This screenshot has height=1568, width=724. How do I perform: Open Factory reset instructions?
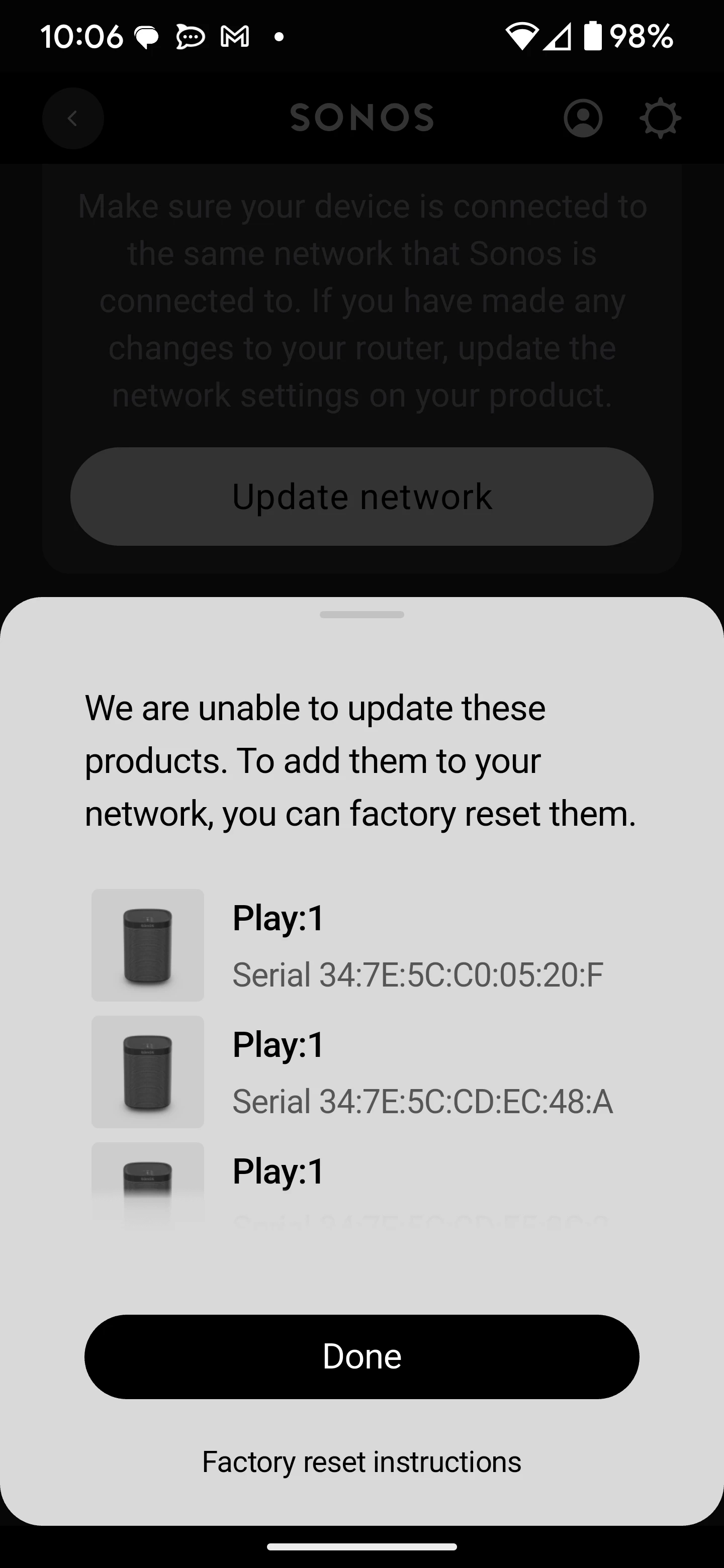coord(361,1461)
